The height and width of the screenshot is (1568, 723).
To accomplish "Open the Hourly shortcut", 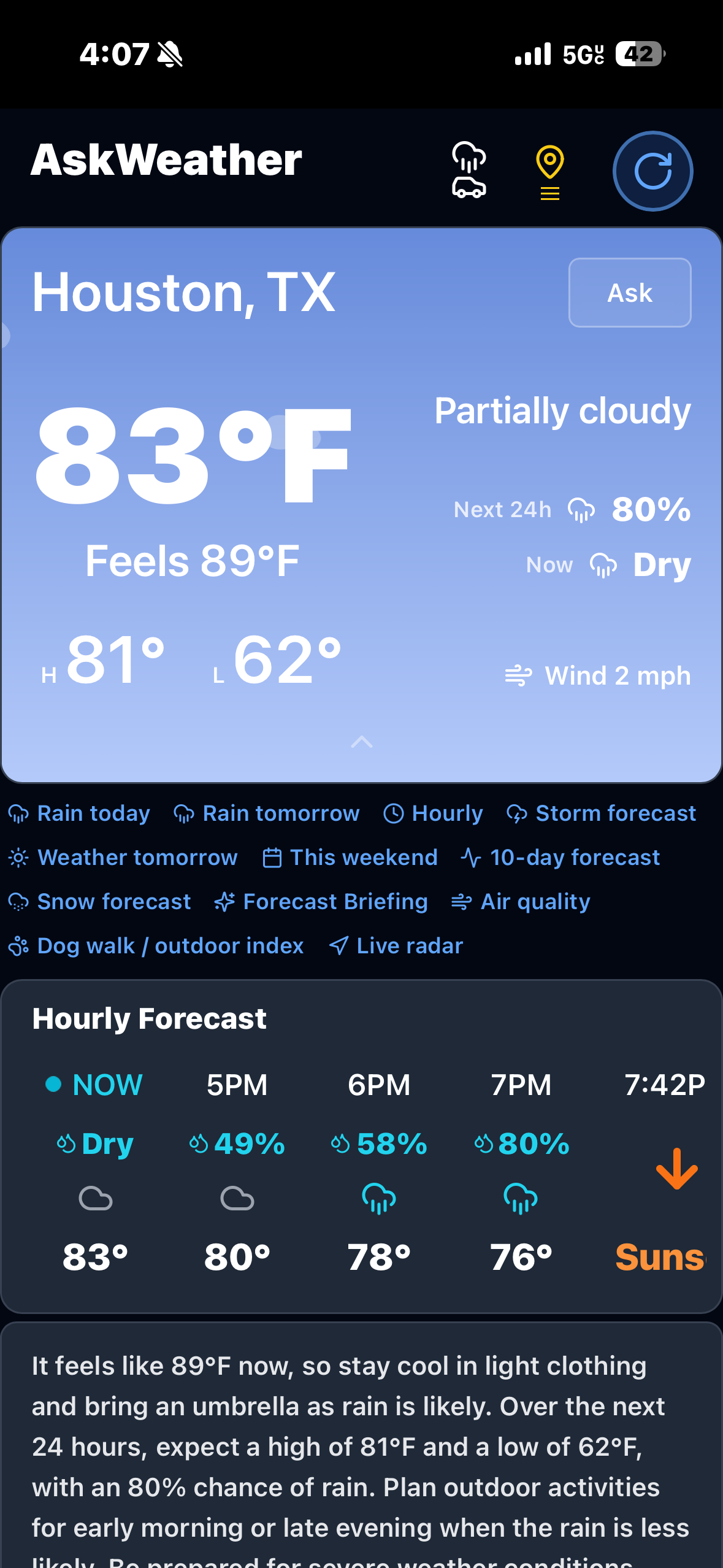I will coord(434,813).
